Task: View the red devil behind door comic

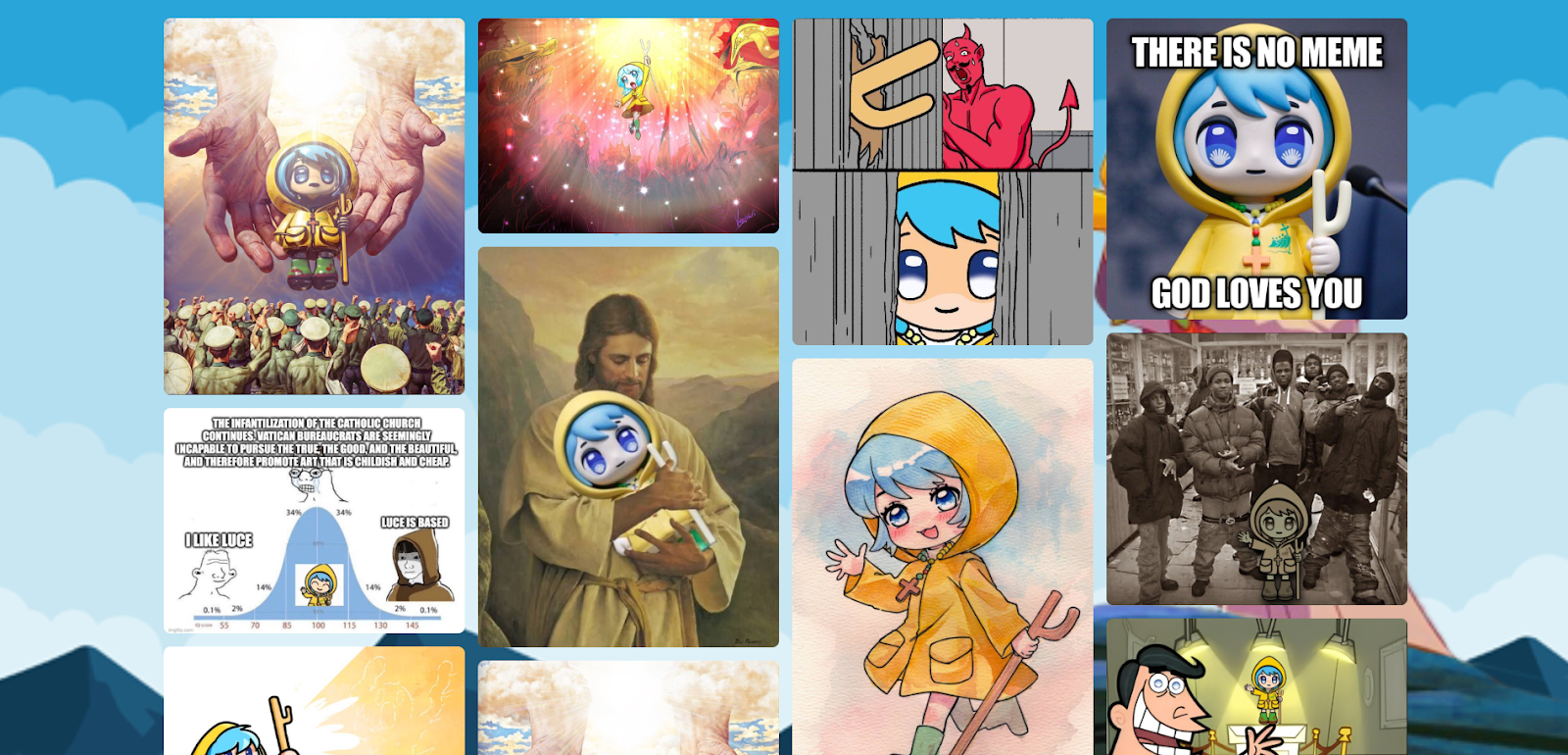Action: pyautogui.click(x=942, y=181)
